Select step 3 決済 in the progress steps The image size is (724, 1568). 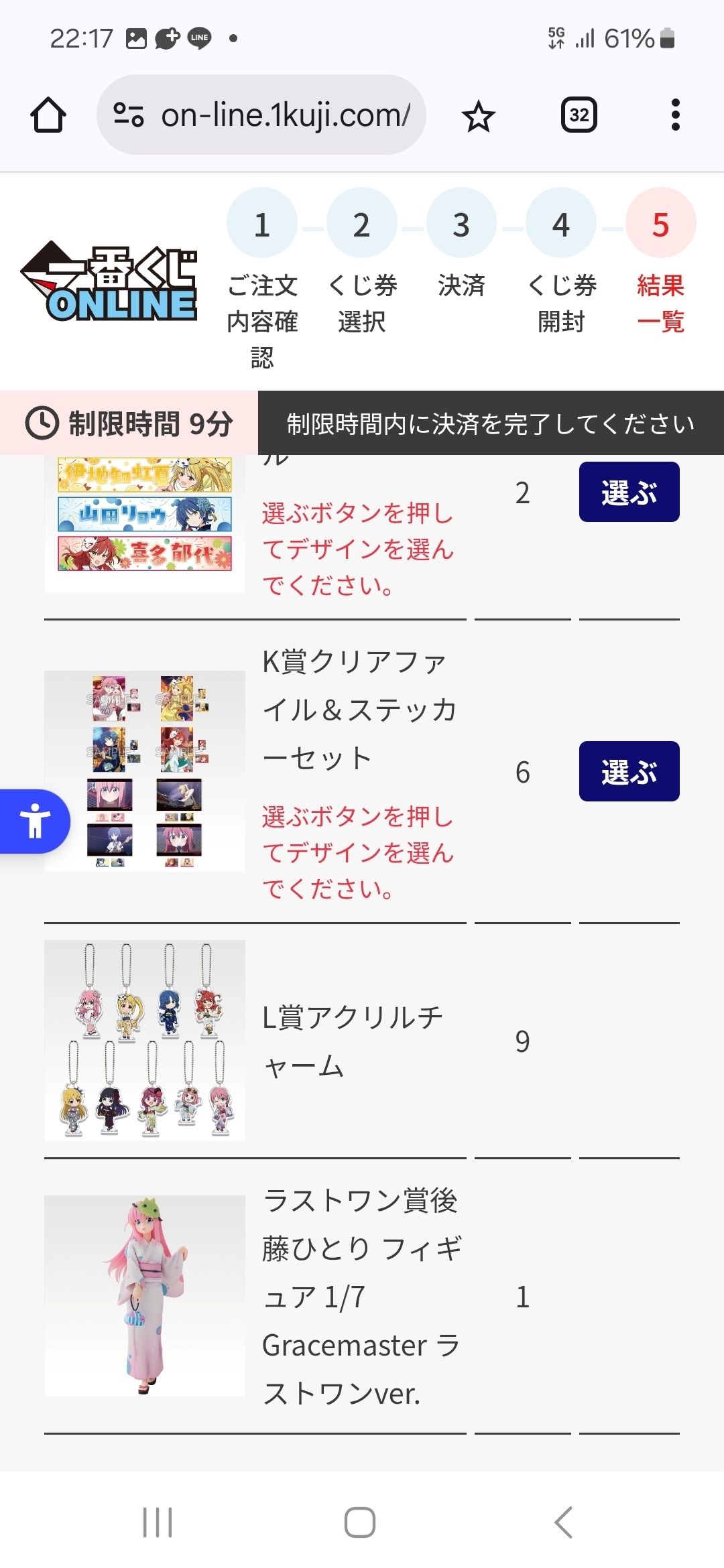[462, 223]
